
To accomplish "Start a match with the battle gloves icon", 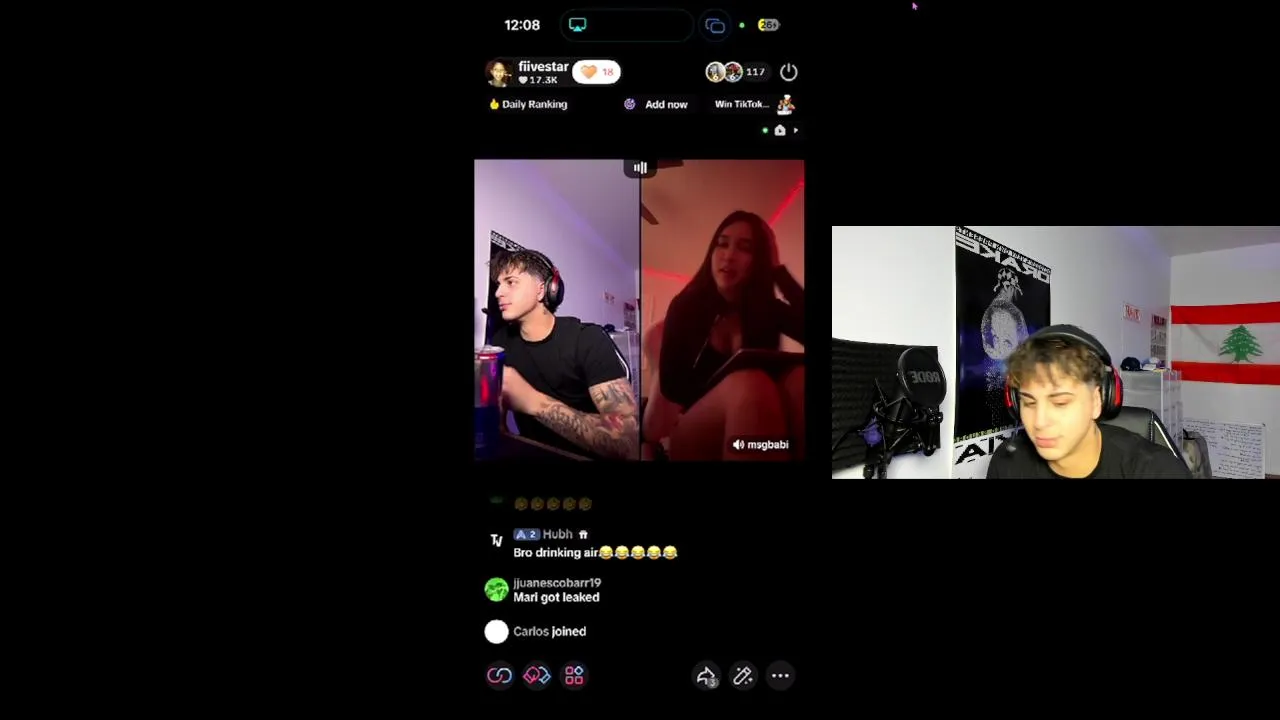I will pyautogui.click(x=537, y=676).
